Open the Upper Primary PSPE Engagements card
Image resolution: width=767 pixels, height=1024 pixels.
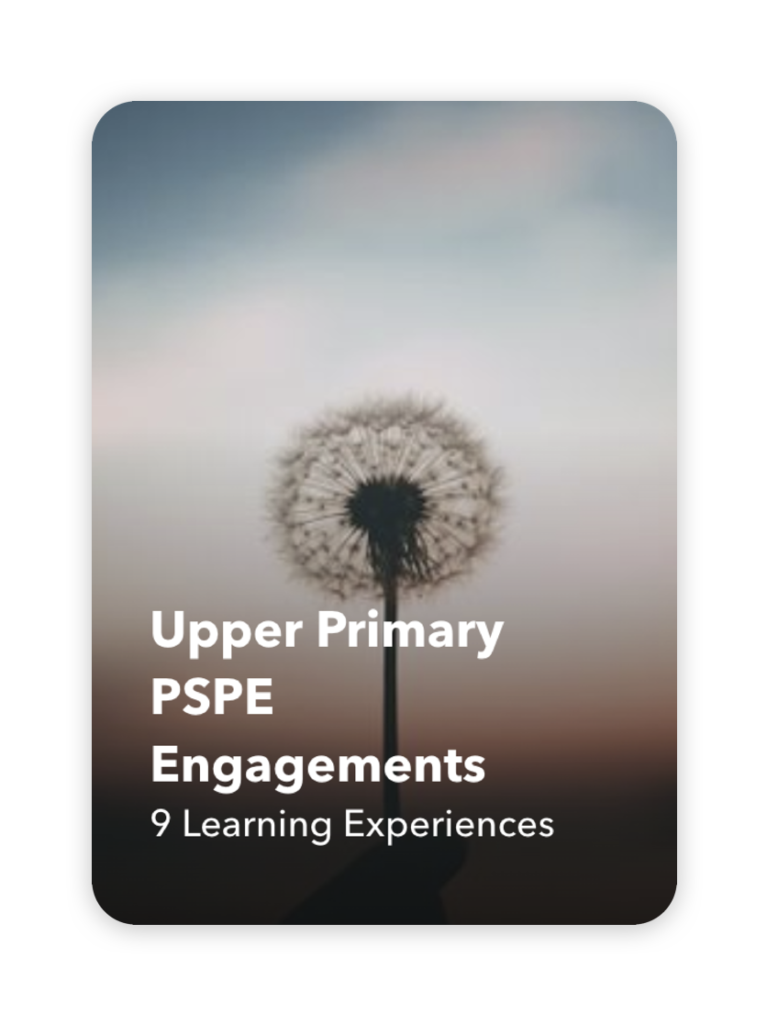[x=384, y=512]
